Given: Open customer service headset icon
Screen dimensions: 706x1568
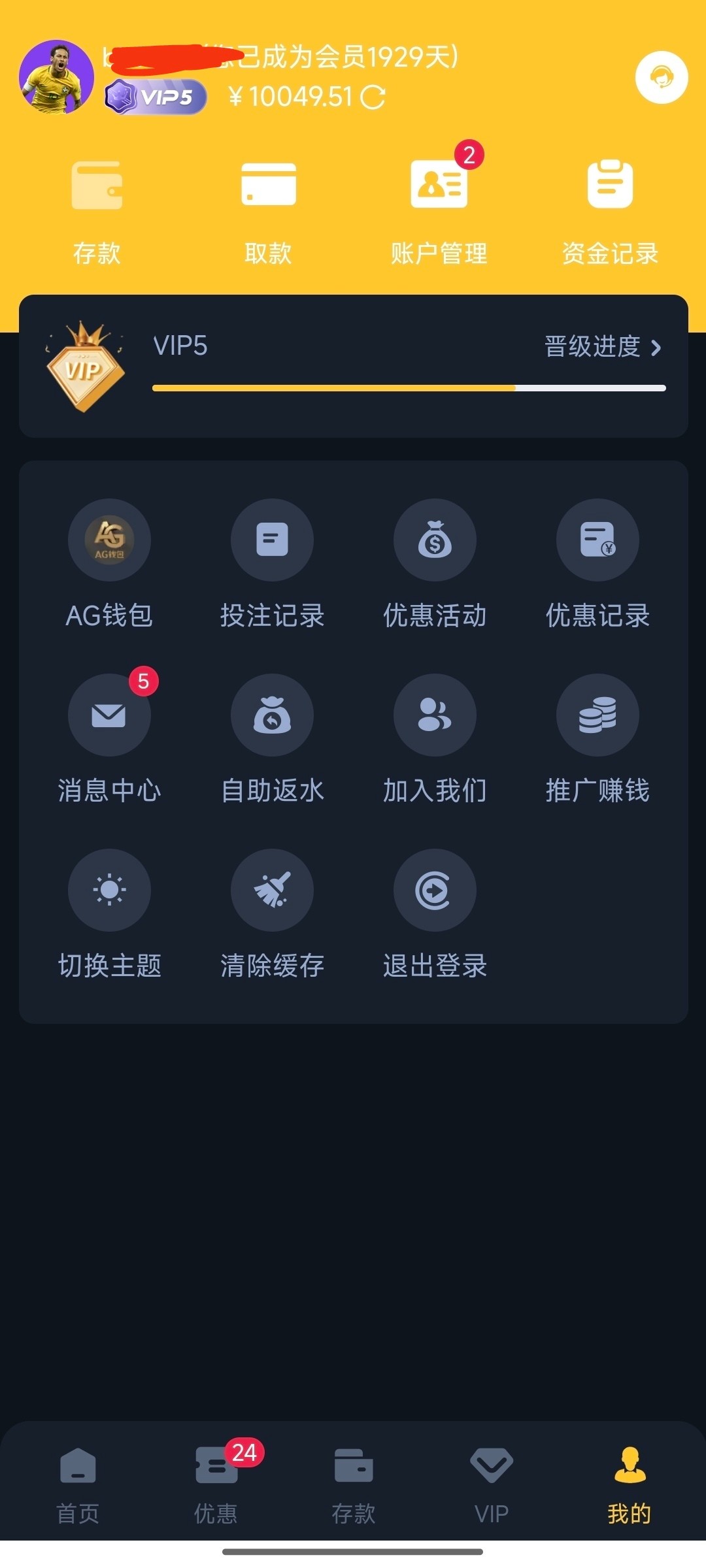Looking at the screenshot, I should coord(662,78).
